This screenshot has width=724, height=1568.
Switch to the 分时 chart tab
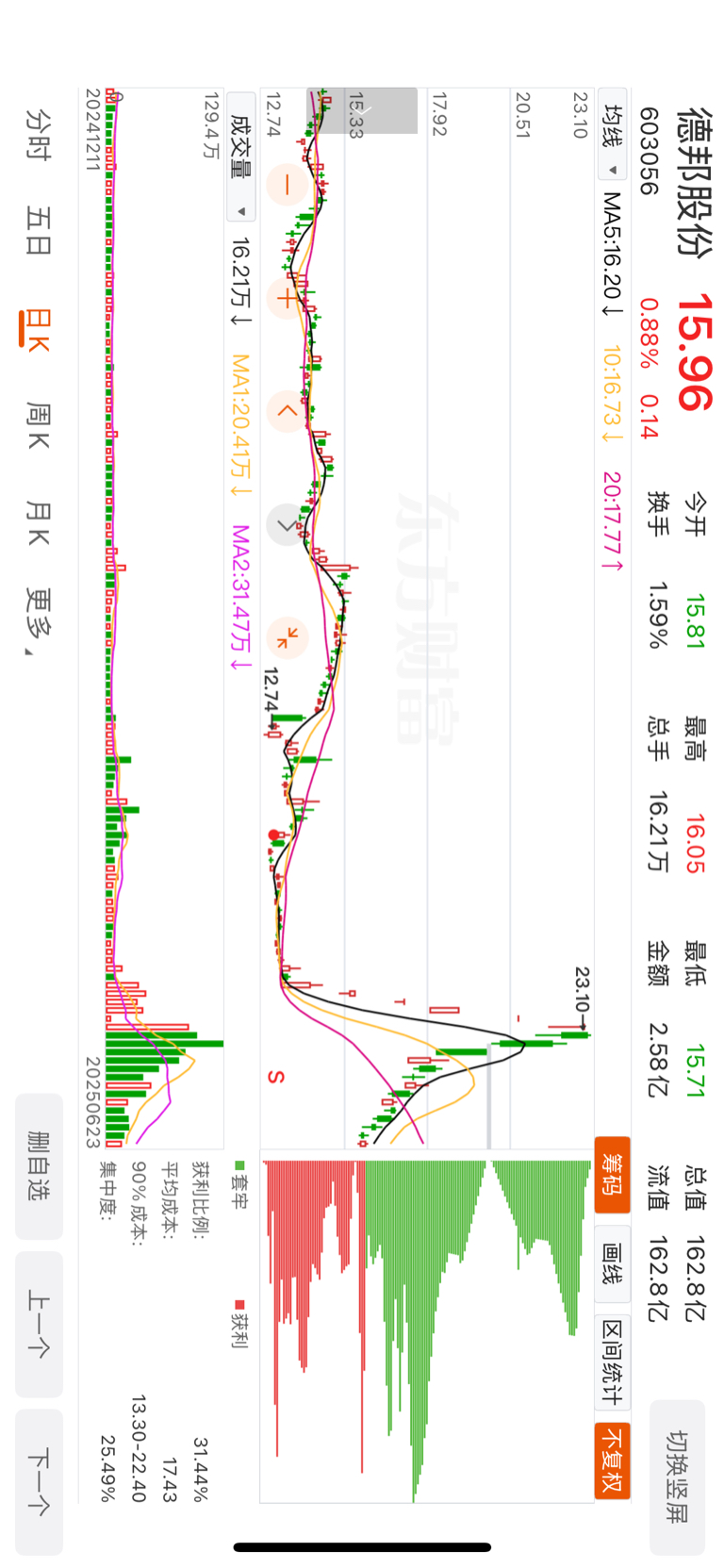pyautogui.click(x=39, y=135)
